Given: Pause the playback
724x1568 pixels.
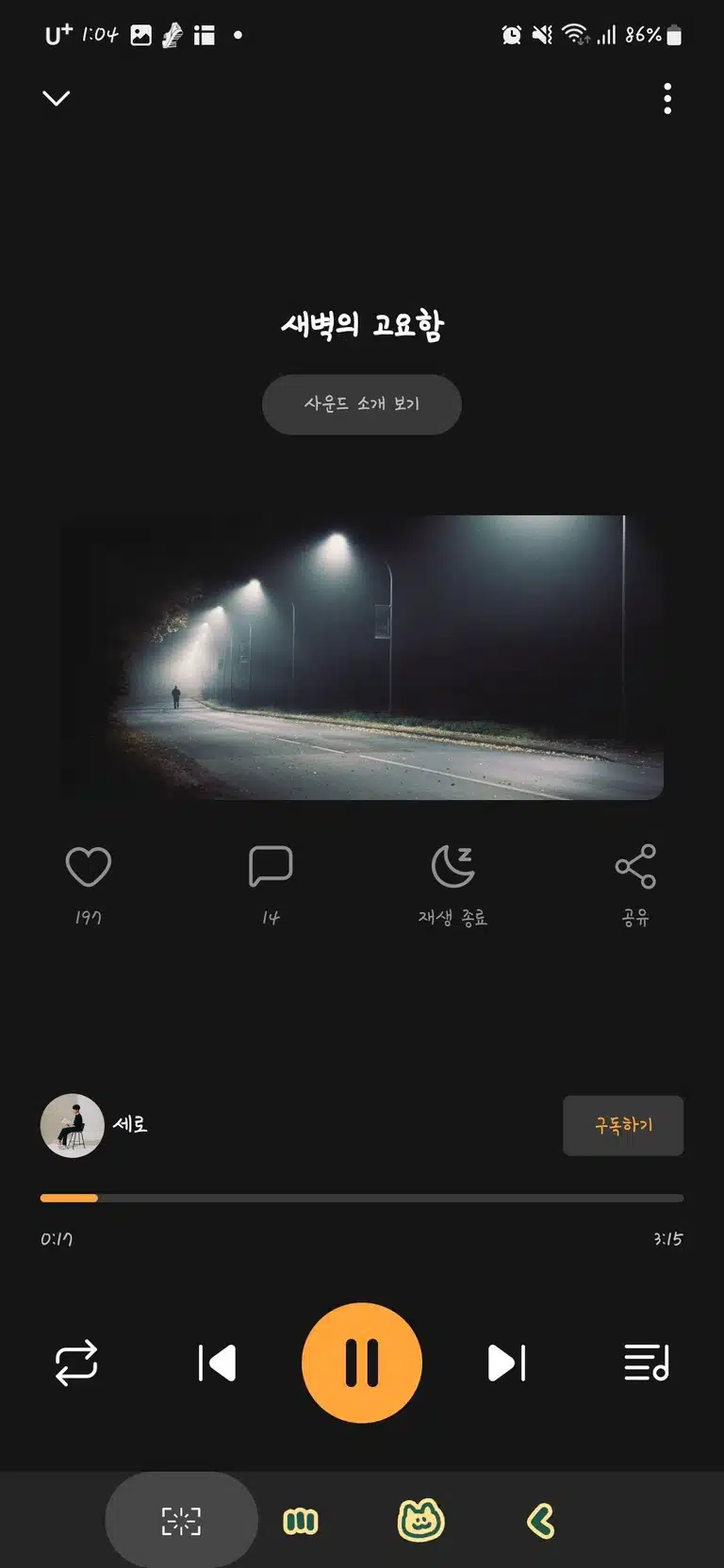Looking at the screenshot, I should click(362, 1363).
